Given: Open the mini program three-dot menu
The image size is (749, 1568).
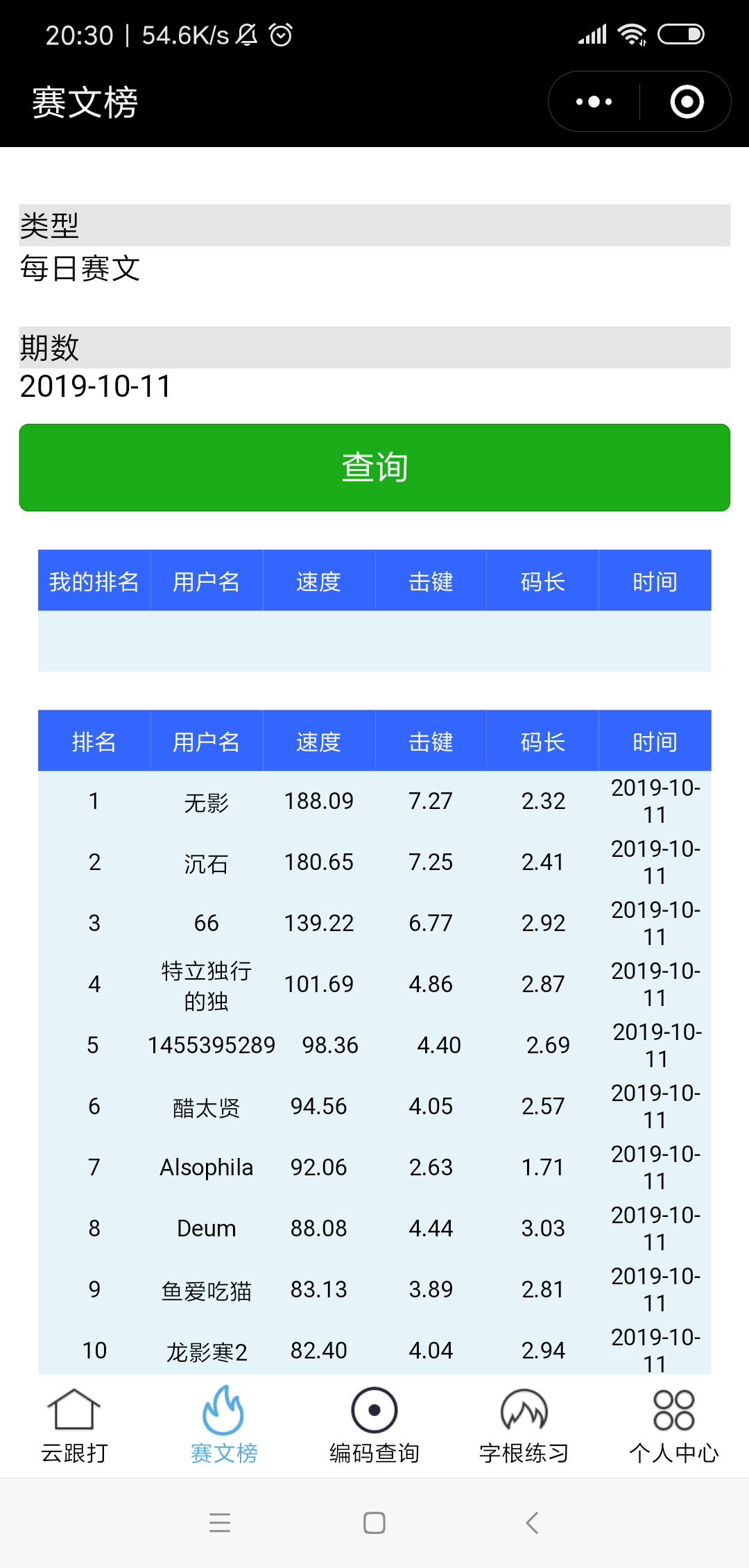Looking at the screenshot, I should coord(594,102).
